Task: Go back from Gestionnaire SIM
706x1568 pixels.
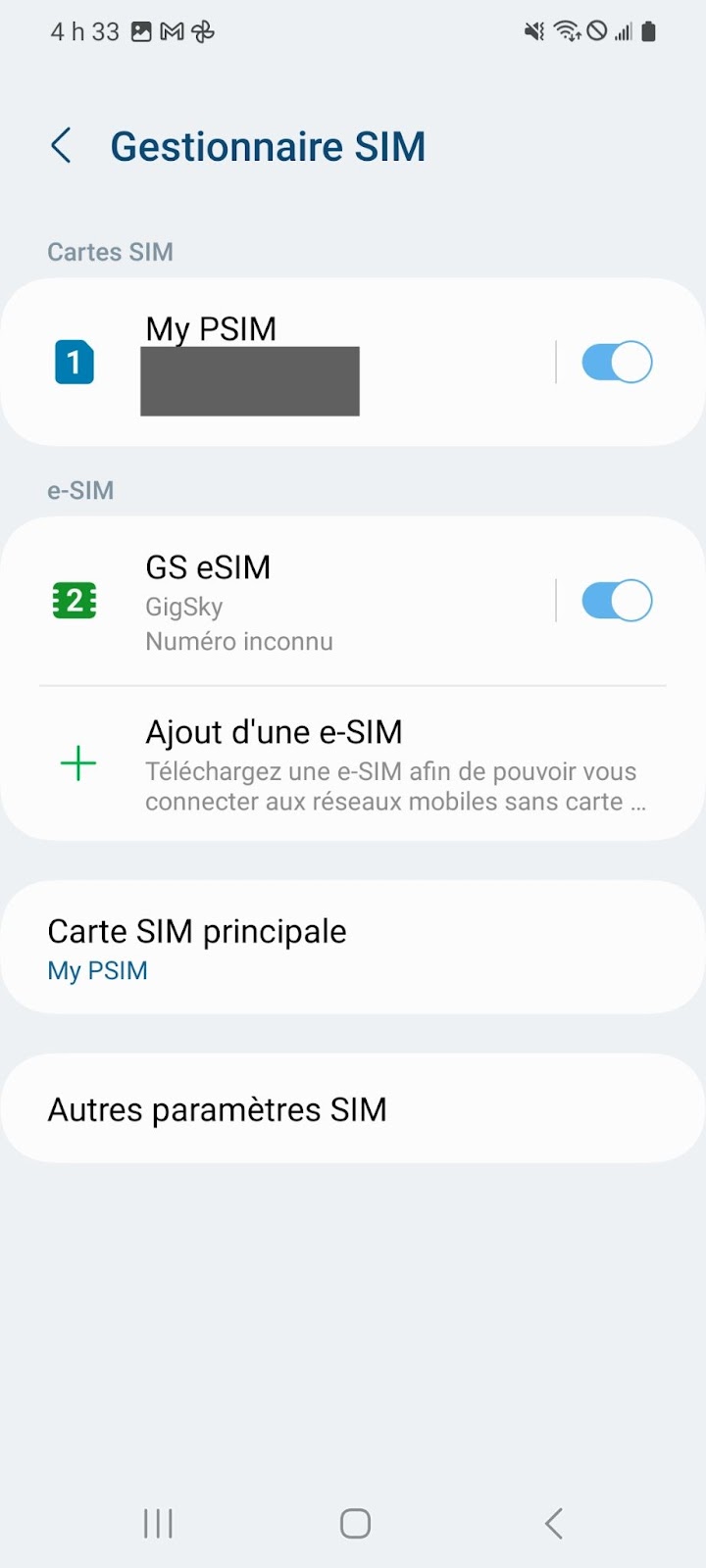Action: pyautogui.click(x=61, y=146)
